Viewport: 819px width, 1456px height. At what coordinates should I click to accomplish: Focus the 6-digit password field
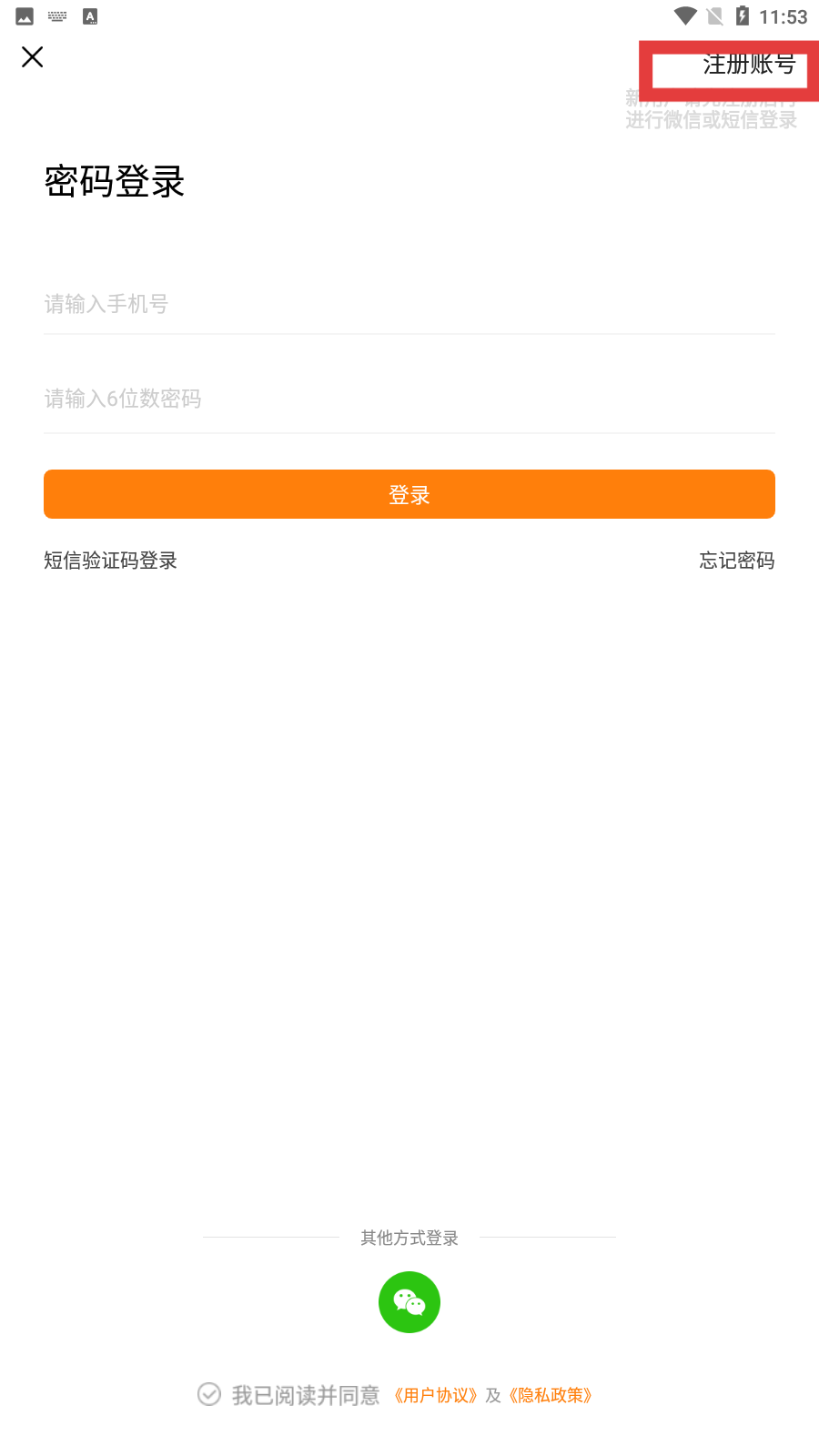(409, 399)
